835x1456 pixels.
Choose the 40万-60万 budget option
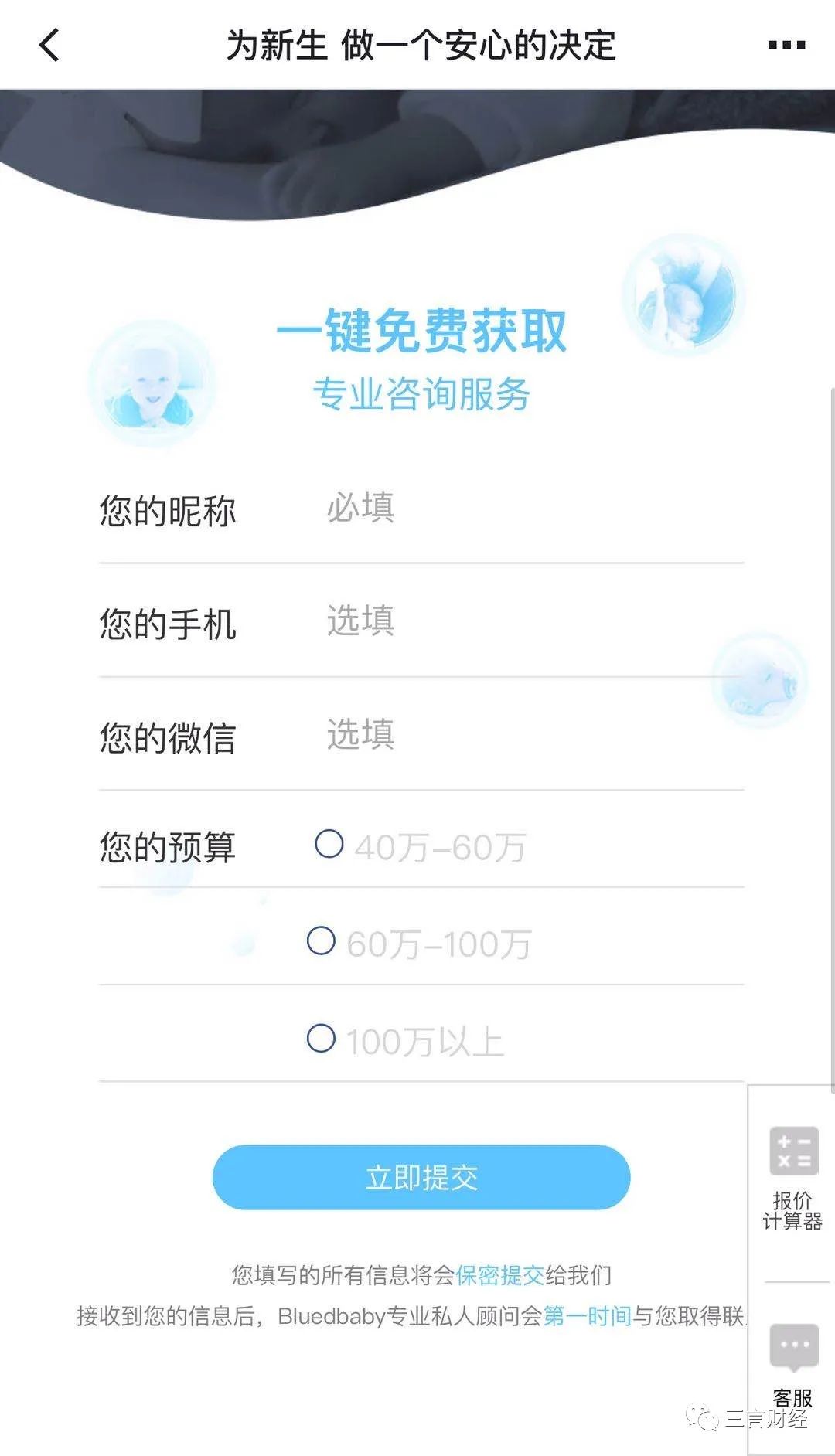(329, 844)
